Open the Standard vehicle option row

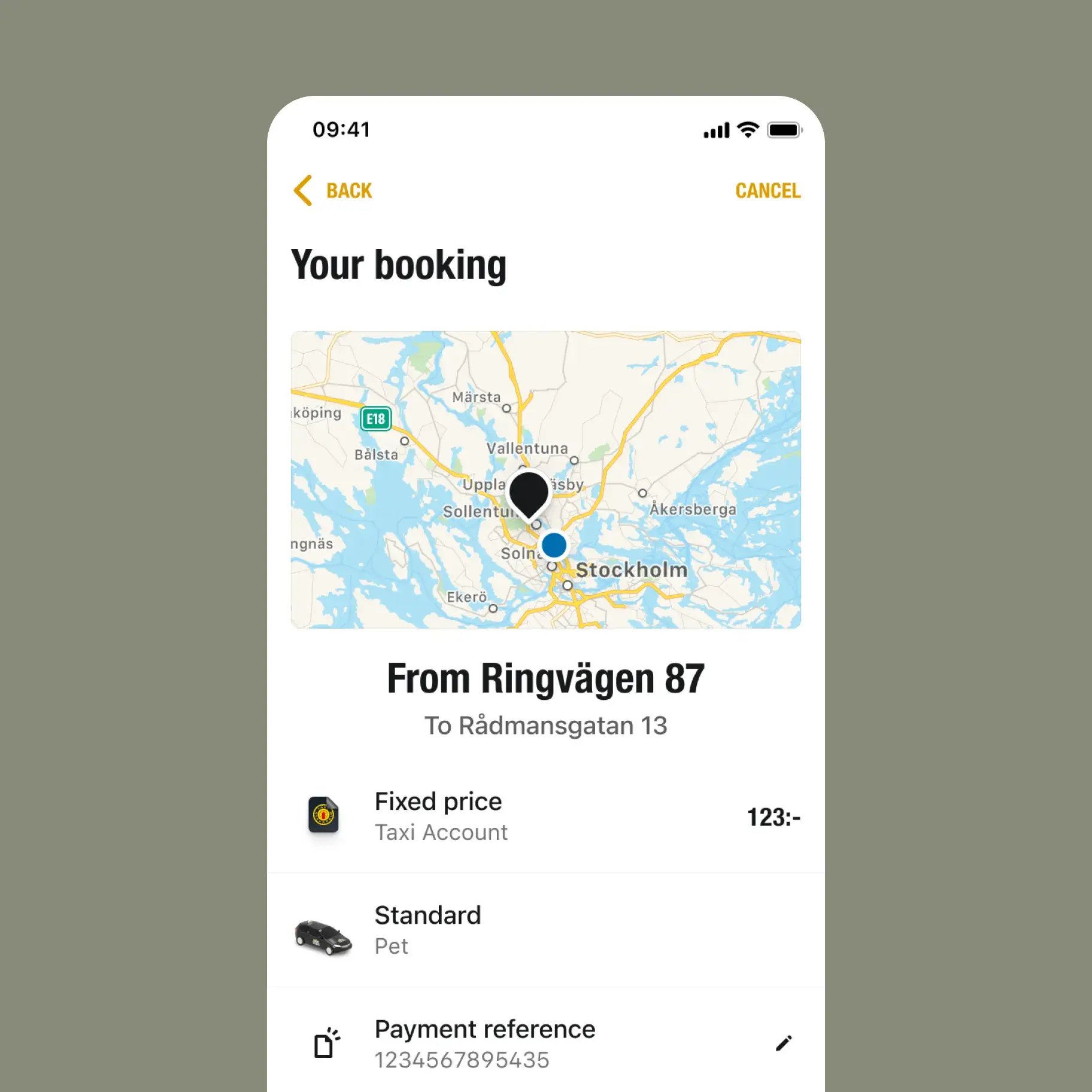pyautogui.click(x=545, y=930)
